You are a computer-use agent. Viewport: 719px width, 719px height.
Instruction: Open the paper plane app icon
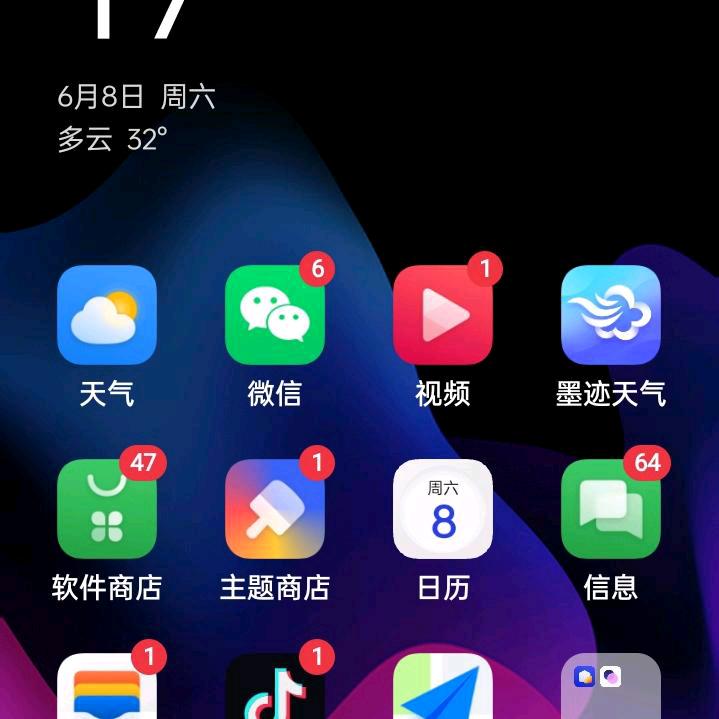click(443, 690)
